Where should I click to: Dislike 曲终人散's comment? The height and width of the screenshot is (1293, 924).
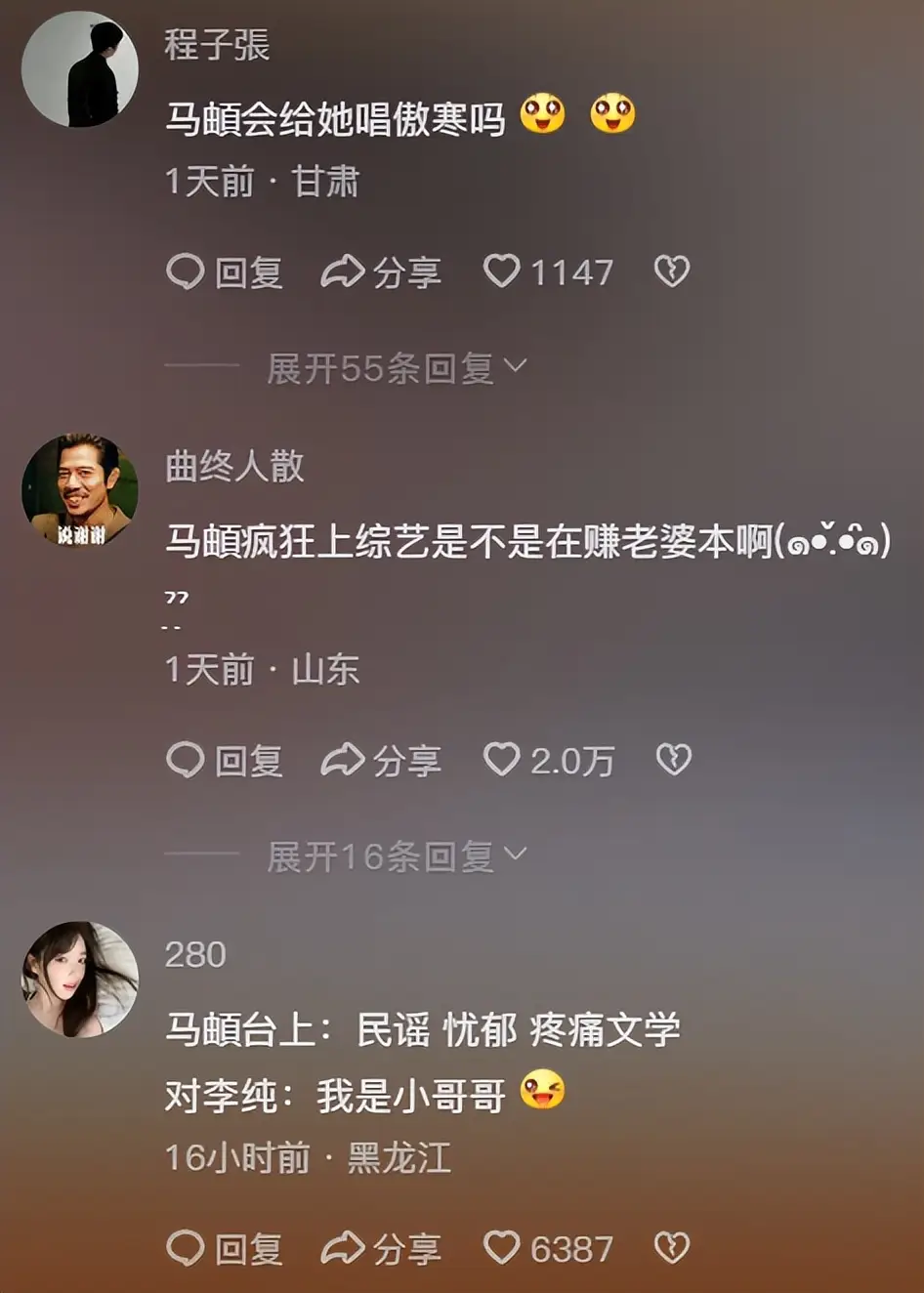pos(673,760)
